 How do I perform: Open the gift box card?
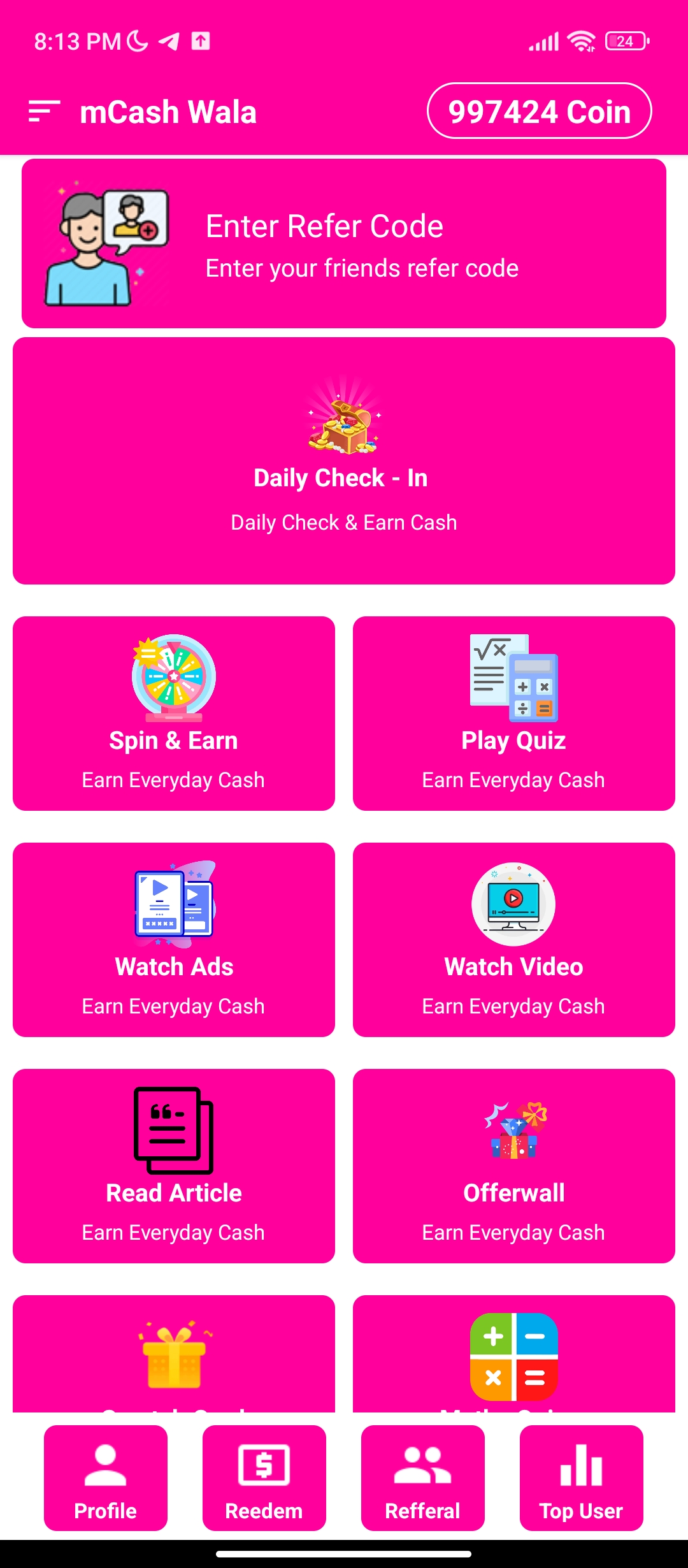click(x=174, y=1354)
